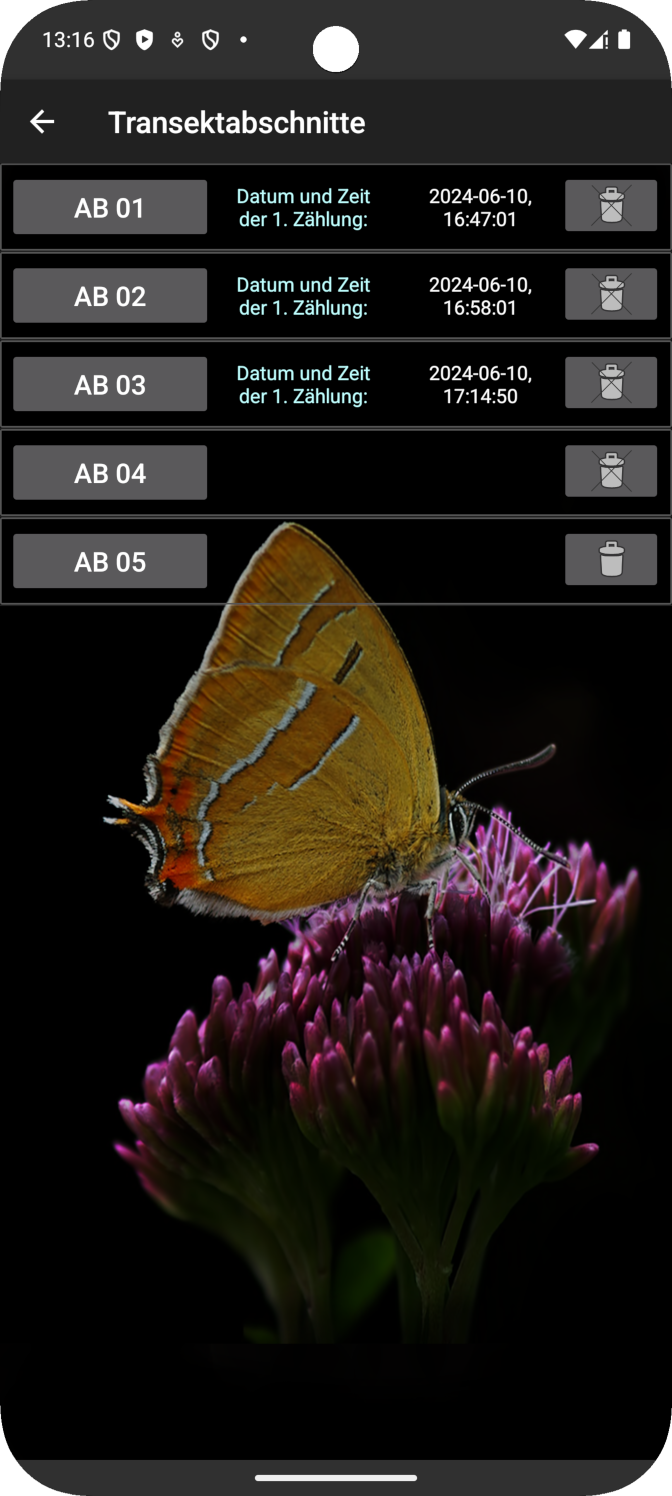Go back from Transektabschnitte
Image resolution: width=672 pixels, height=1496 pixels.
pyautogui.click(x=42, y=122)
